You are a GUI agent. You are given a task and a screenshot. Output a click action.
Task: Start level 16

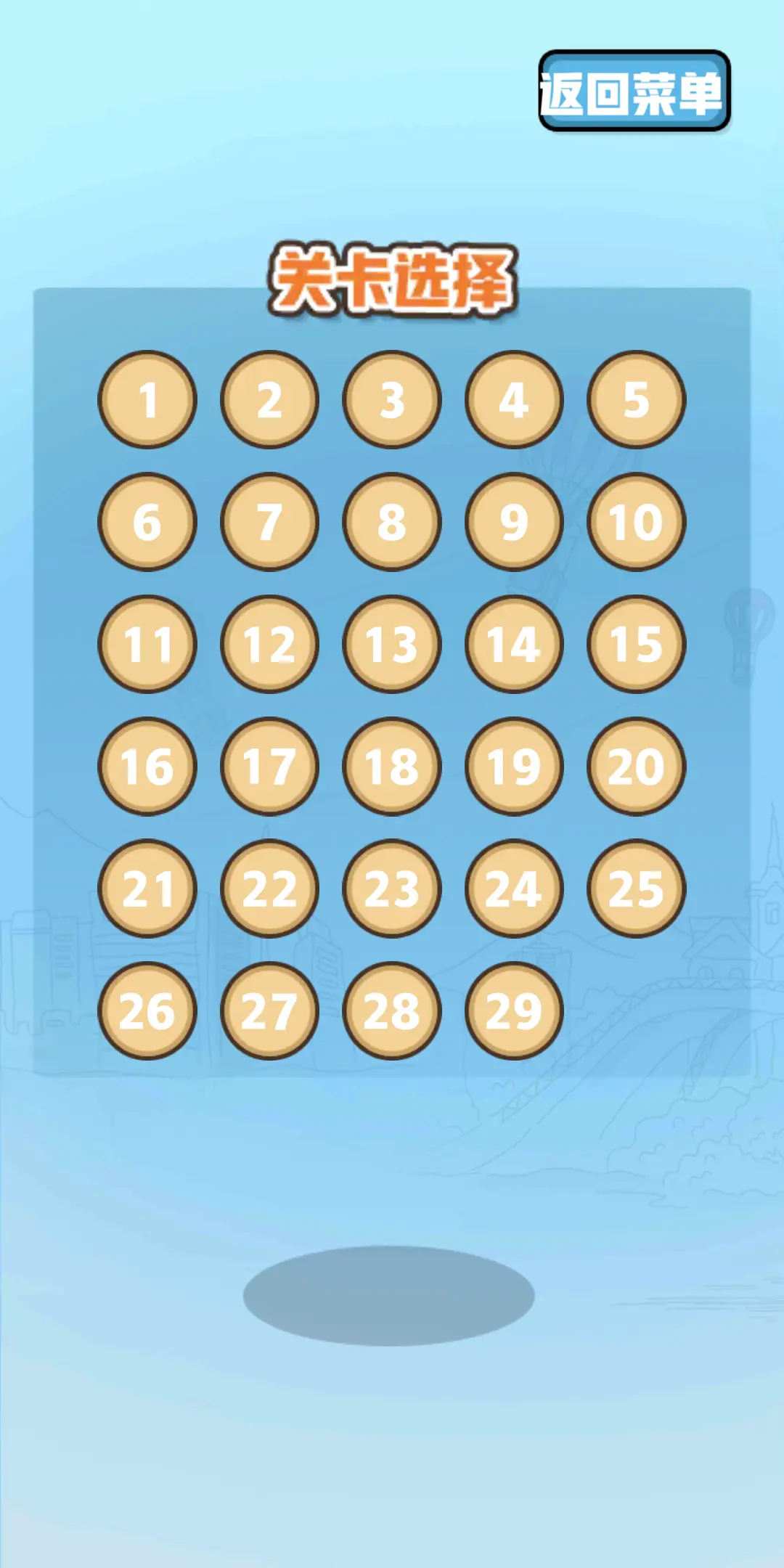click(x=147, y=766)
